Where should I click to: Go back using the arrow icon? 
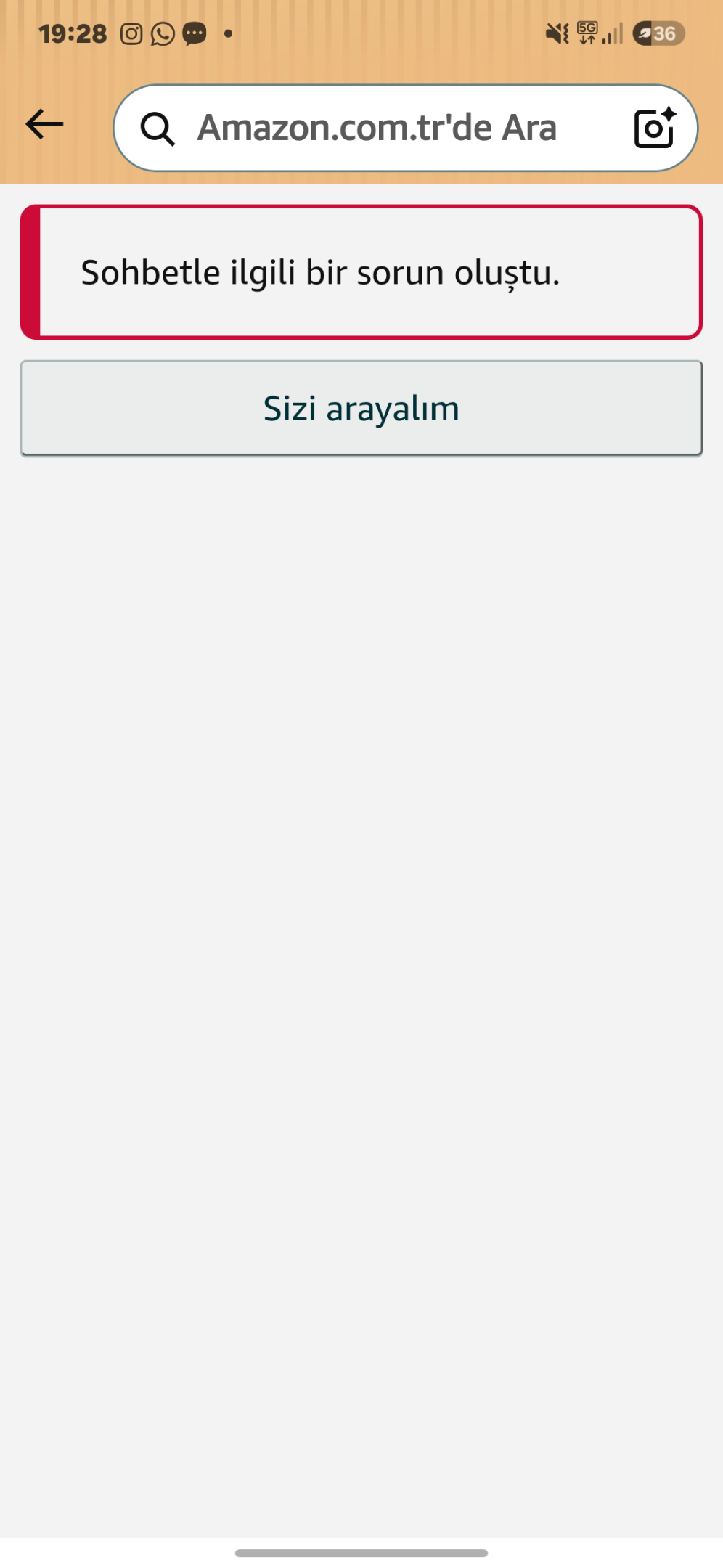pyautogui.click(x=44, y=125)
